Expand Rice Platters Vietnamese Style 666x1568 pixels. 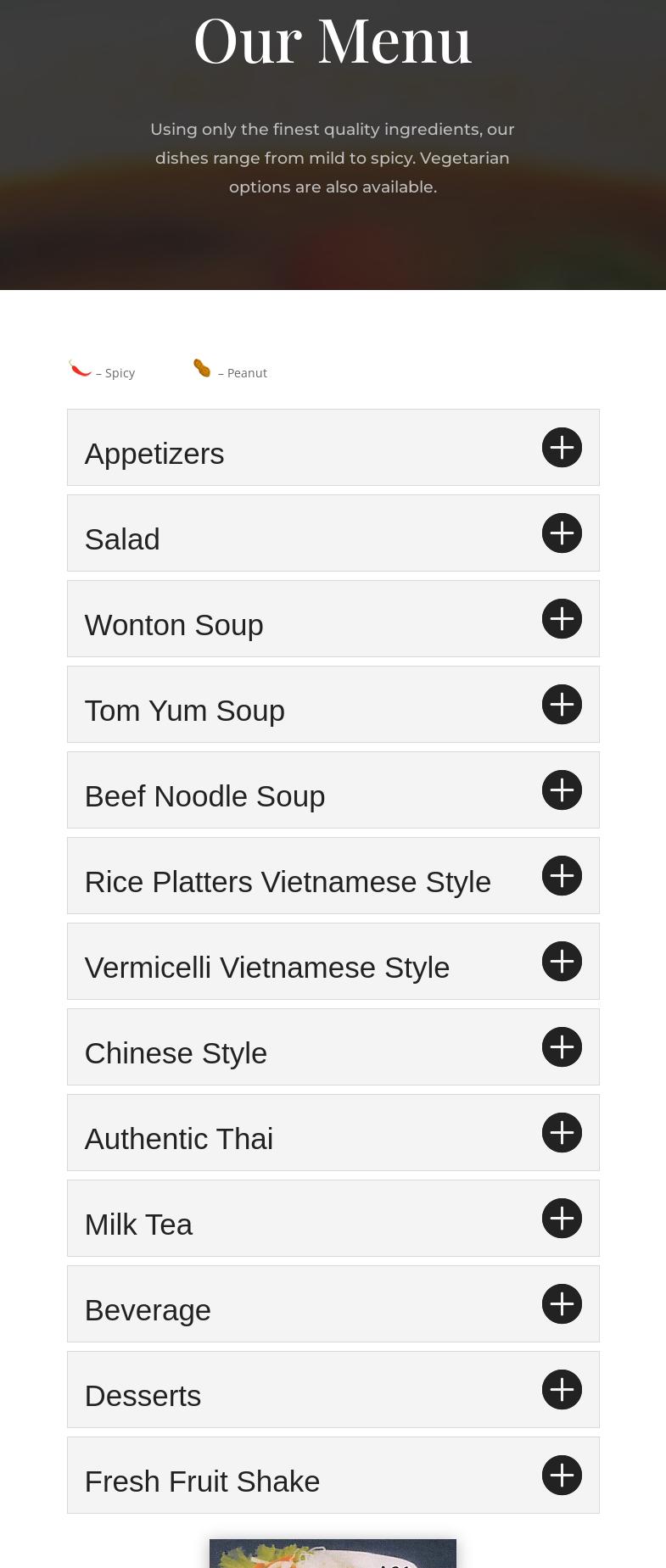point(562,876)
